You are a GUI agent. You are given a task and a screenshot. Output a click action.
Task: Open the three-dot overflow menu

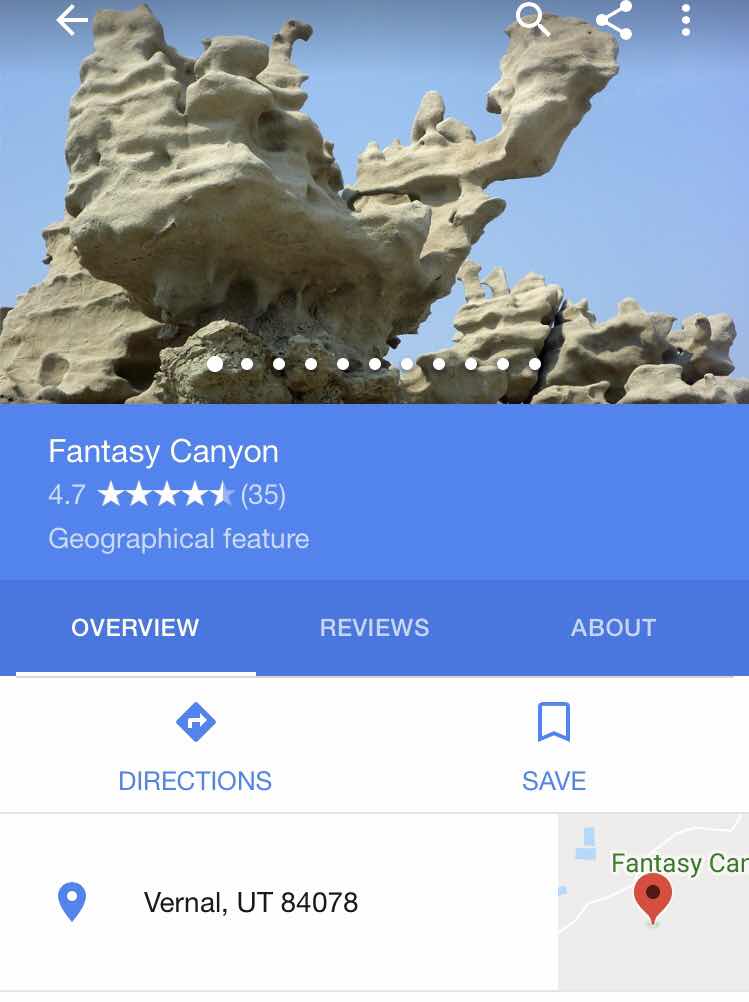[x=685, y=20]
